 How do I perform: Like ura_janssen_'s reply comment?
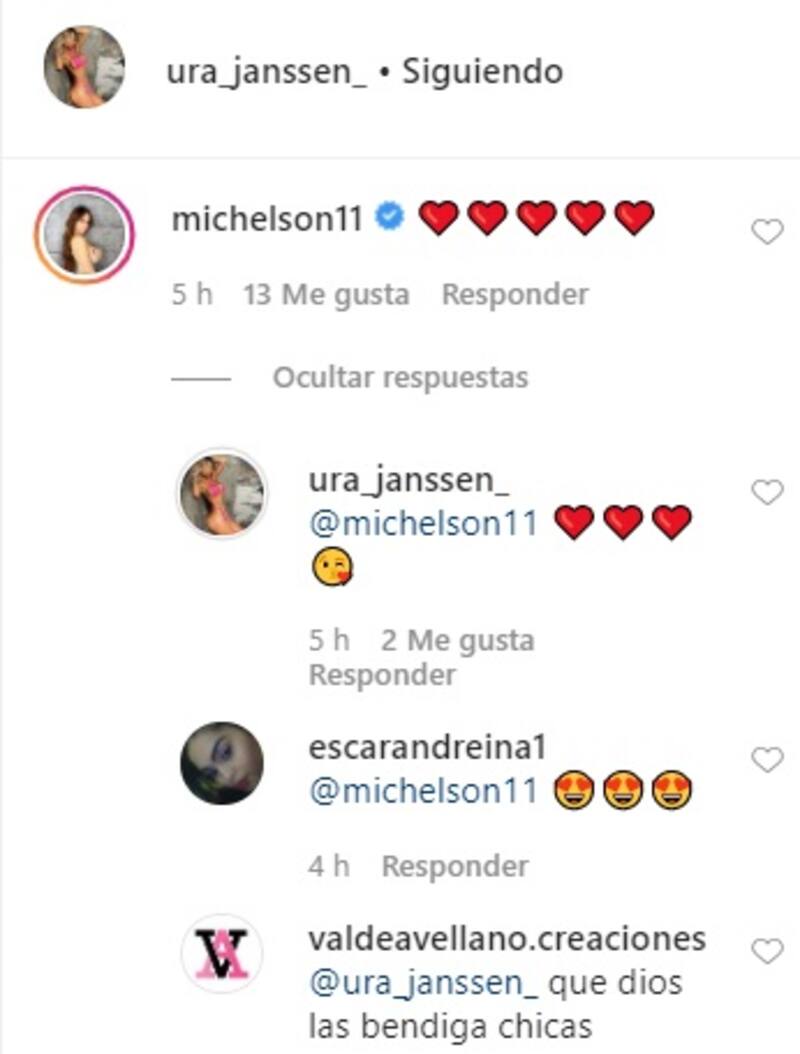(767, 492)
